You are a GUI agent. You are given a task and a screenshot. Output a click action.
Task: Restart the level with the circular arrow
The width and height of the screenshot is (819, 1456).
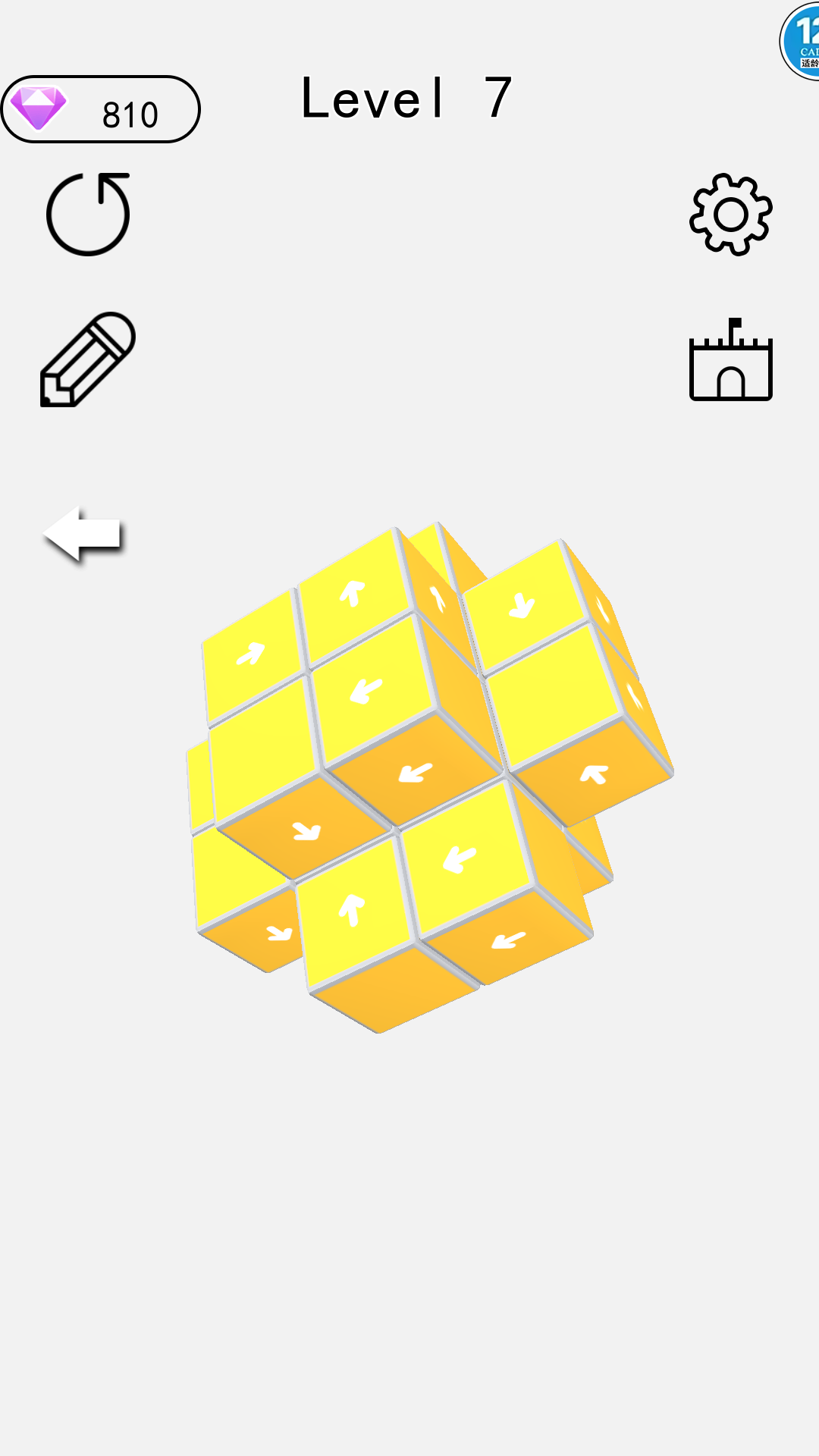[x=88, y=215]
